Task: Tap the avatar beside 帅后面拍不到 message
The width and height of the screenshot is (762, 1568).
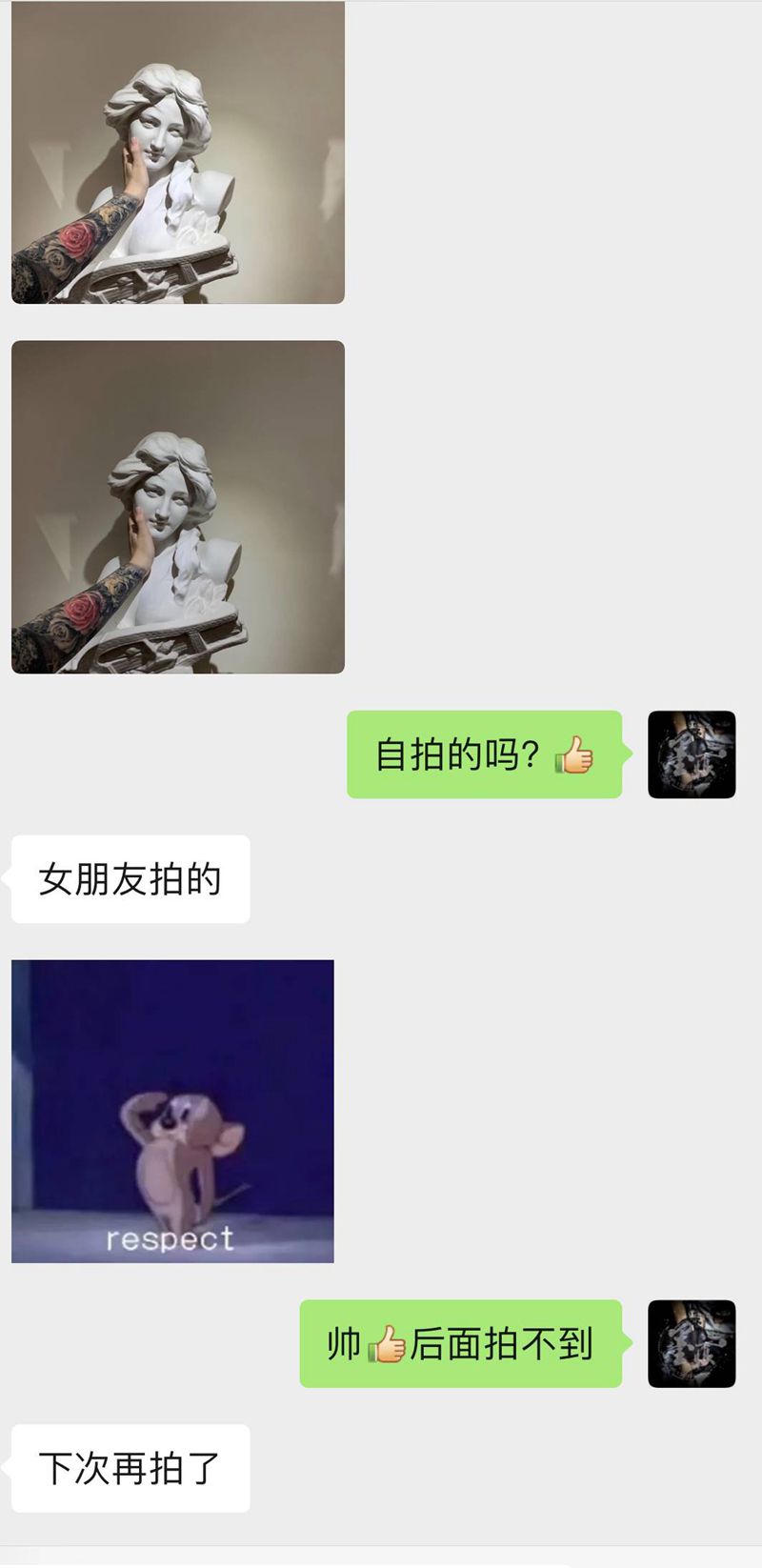Action: coord(692,1343)
